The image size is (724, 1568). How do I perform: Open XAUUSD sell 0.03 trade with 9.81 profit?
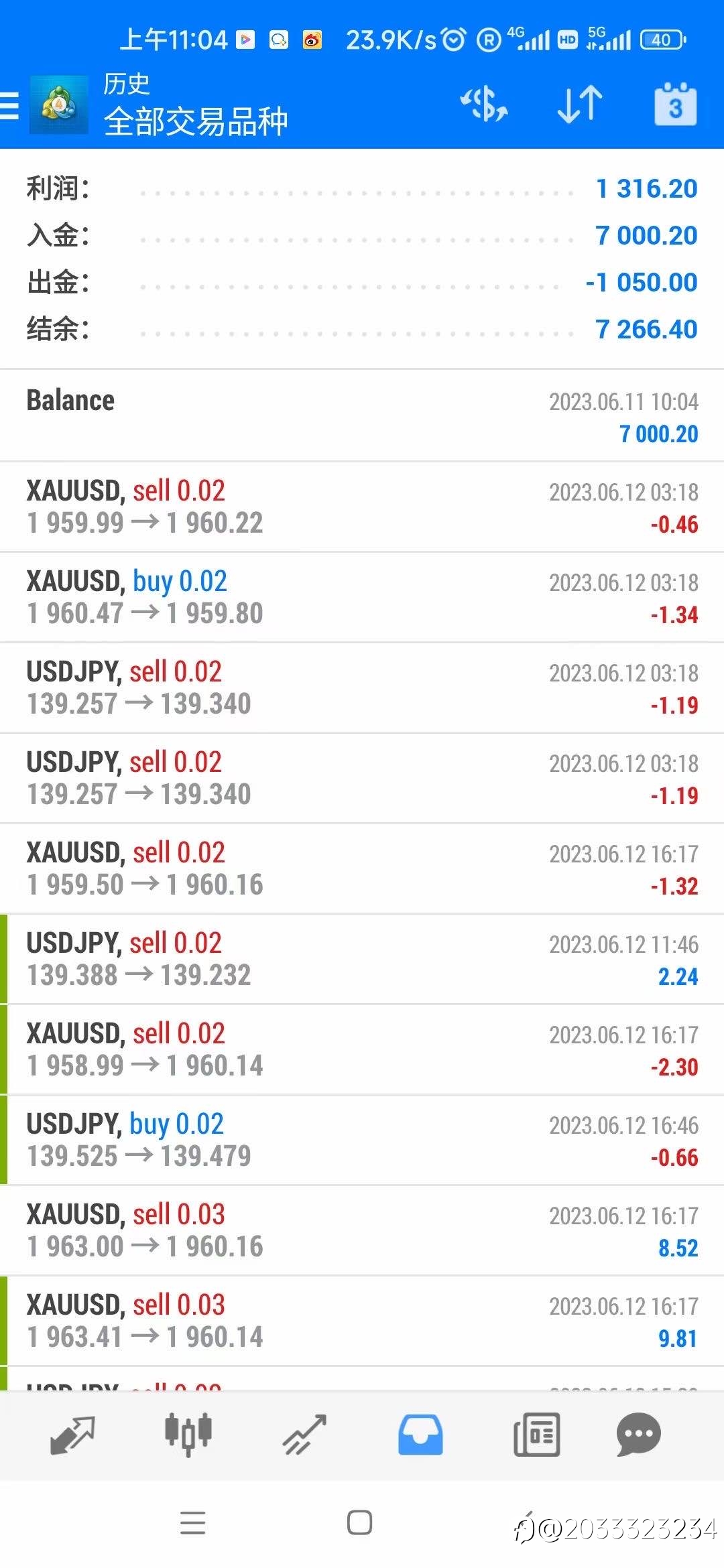click(x=362, y=1321)
